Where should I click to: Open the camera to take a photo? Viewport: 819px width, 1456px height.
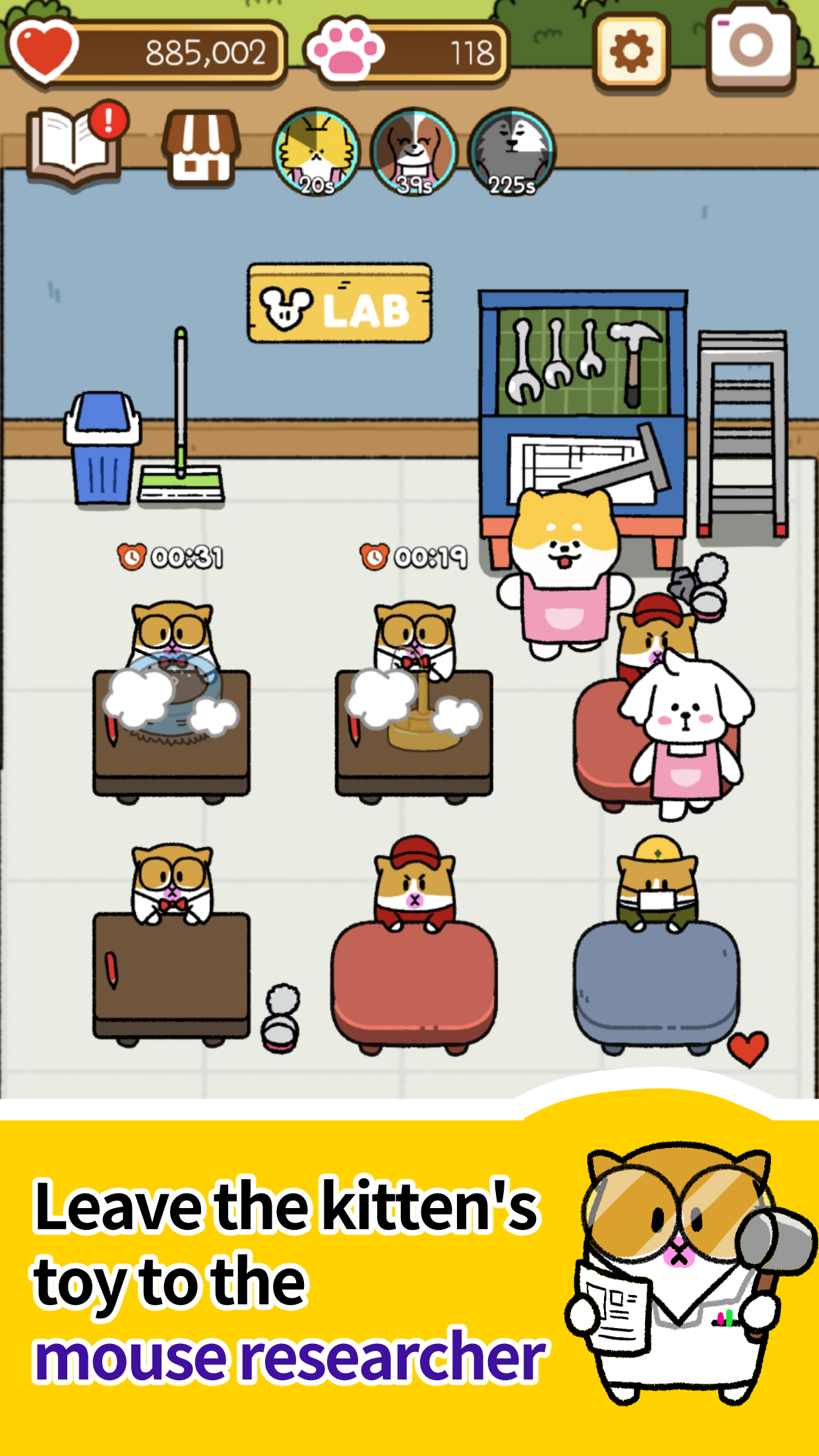tap(751, 47)
